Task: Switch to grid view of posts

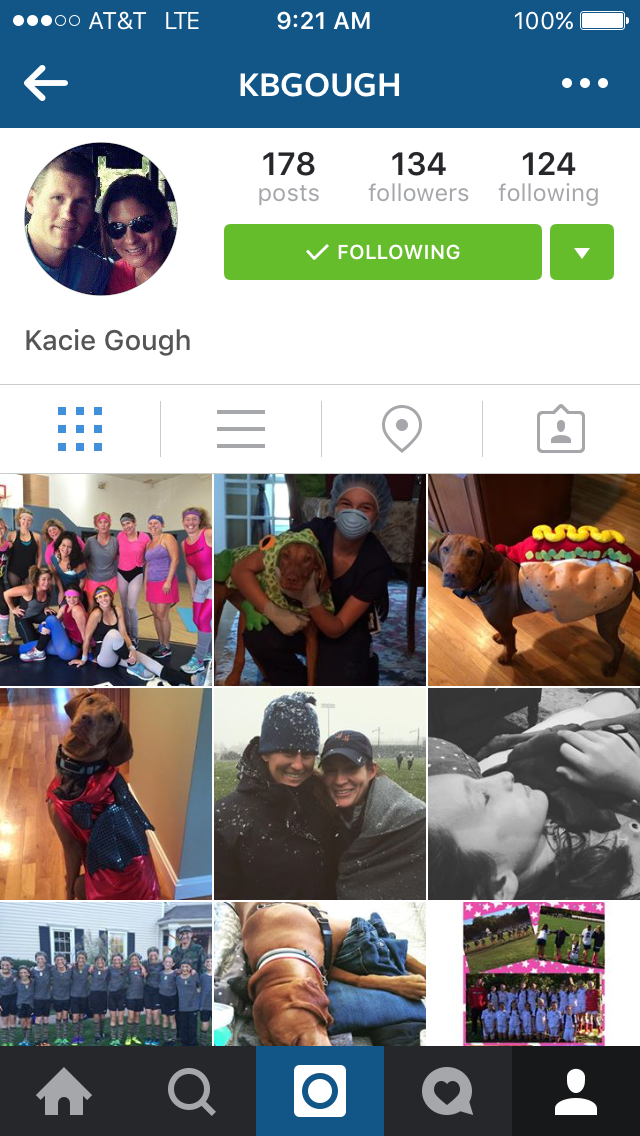Action: tap(80, 429)
